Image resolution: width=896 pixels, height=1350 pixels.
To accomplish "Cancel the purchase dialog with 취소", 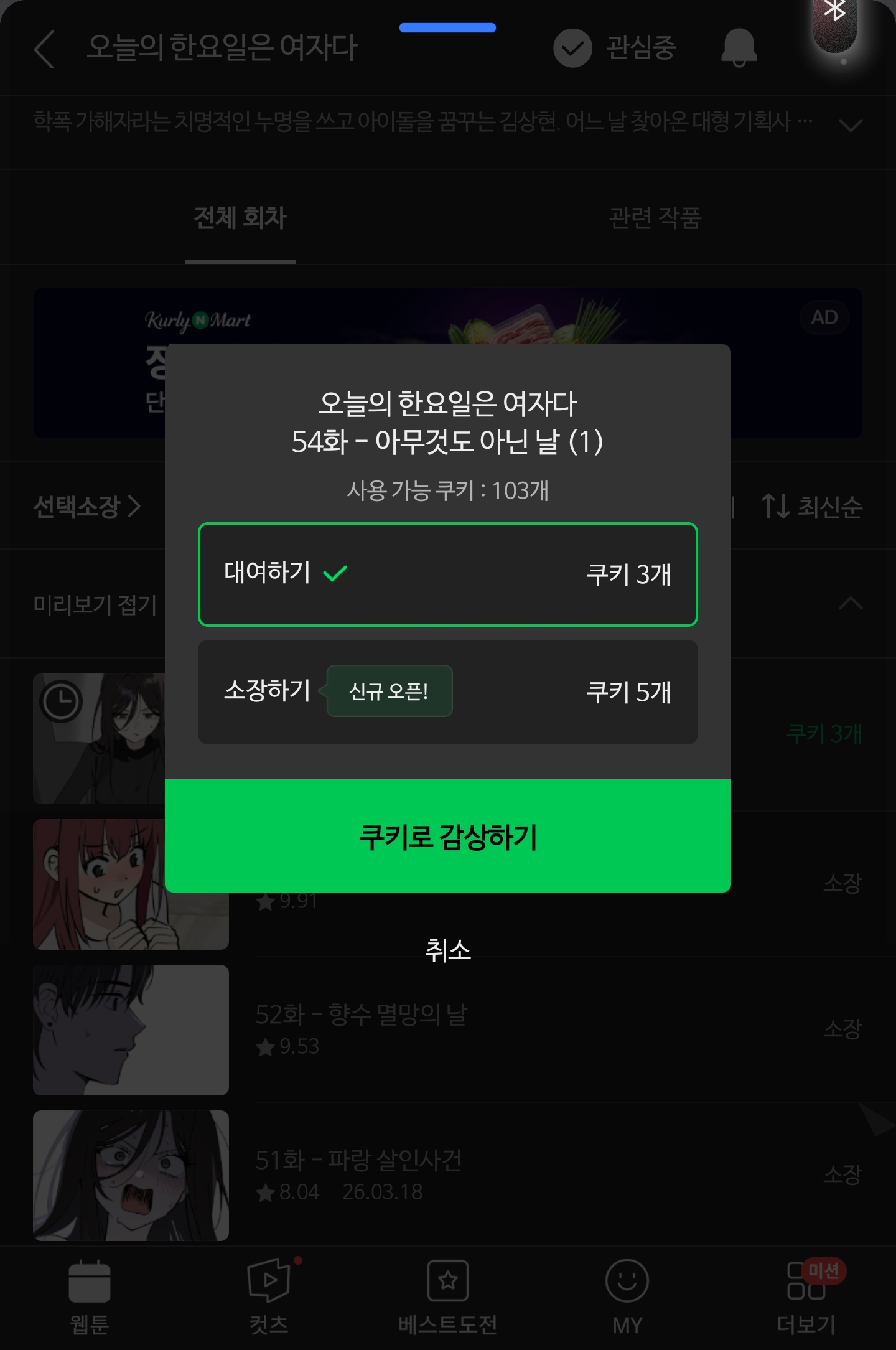I will [447, 950].
